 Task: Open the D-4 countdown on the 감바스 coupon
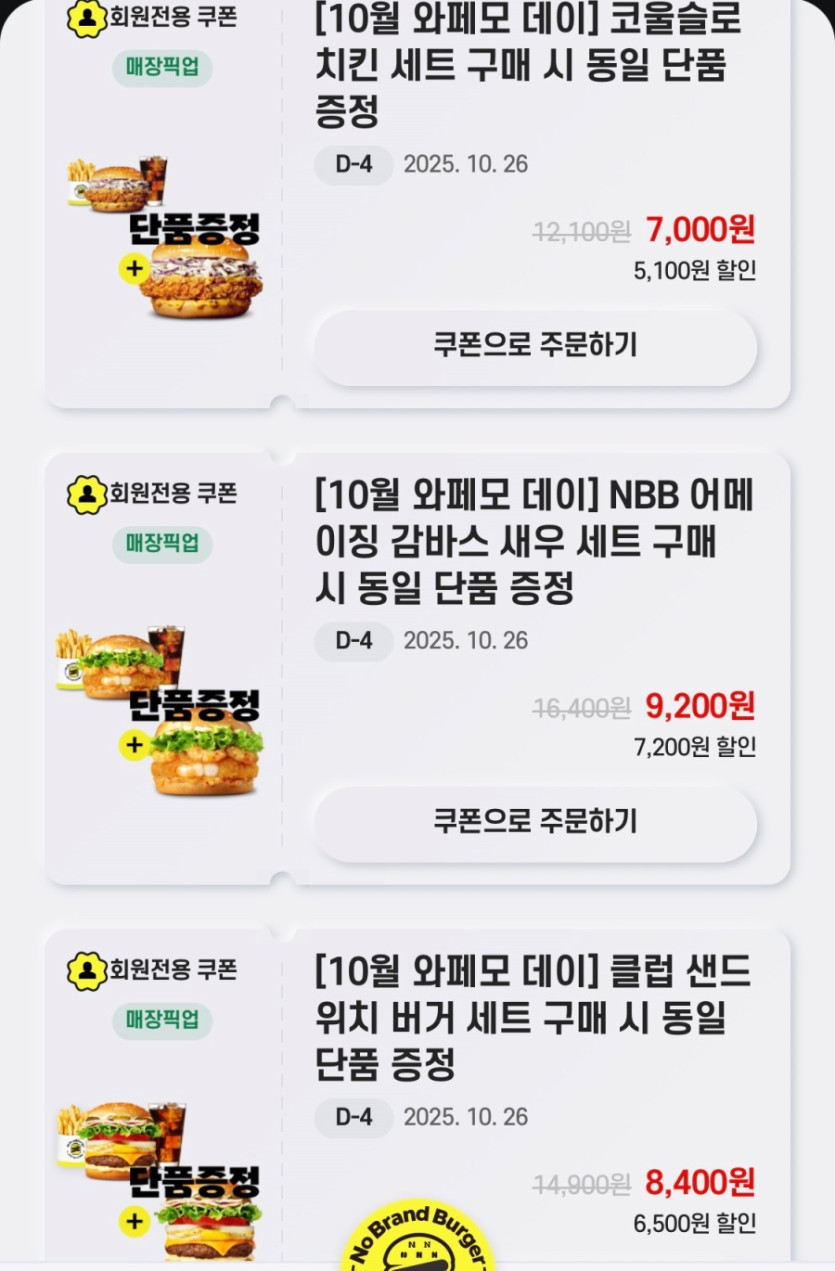coord(352,641)
